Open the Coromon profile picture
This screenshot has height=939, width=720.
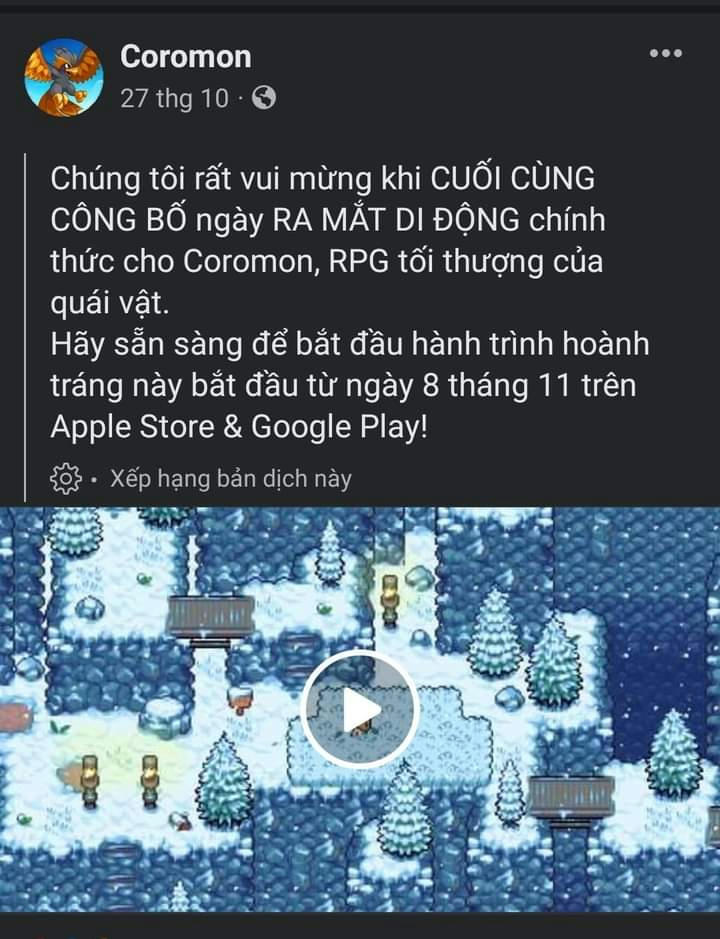(x=64, y=77)
